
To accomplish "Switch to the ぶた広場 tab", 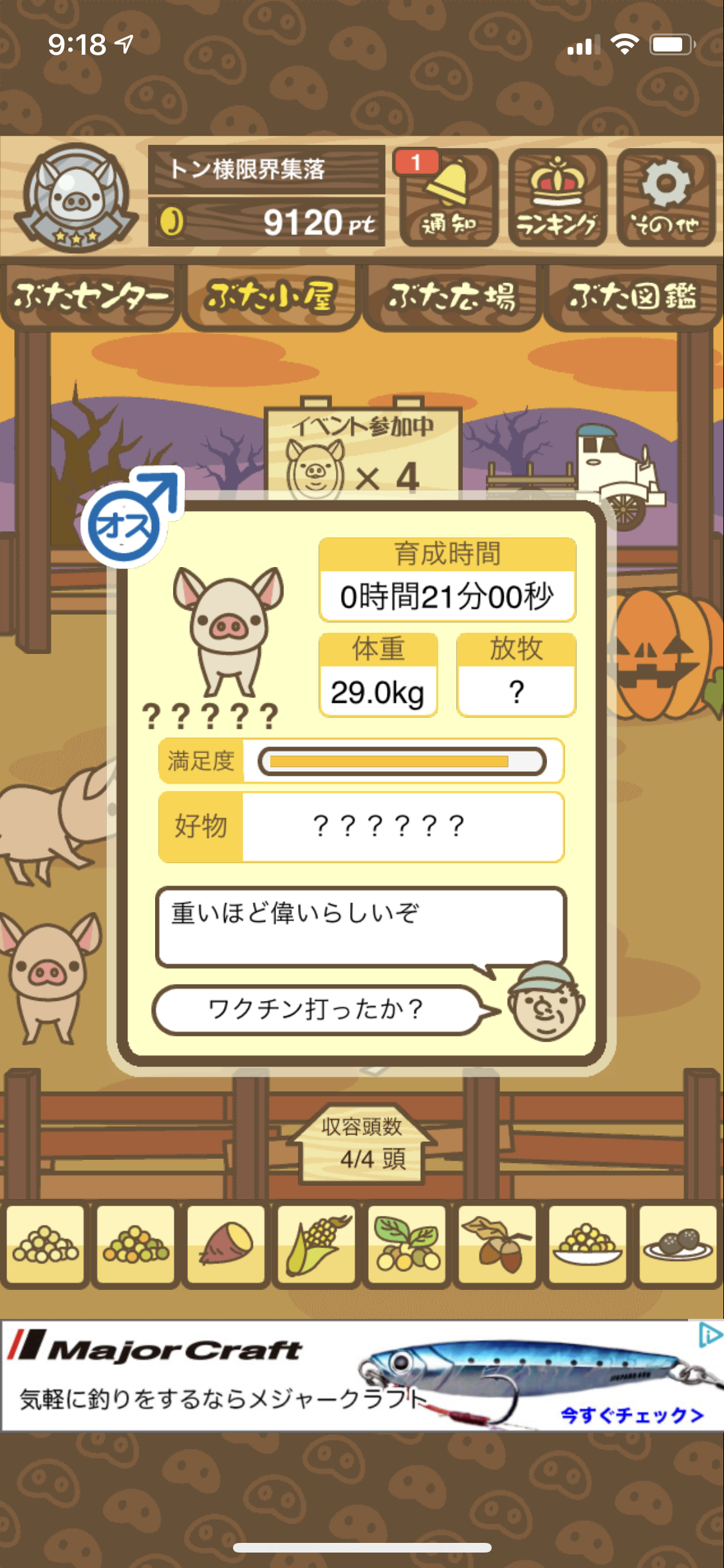I will click(451, 297).
